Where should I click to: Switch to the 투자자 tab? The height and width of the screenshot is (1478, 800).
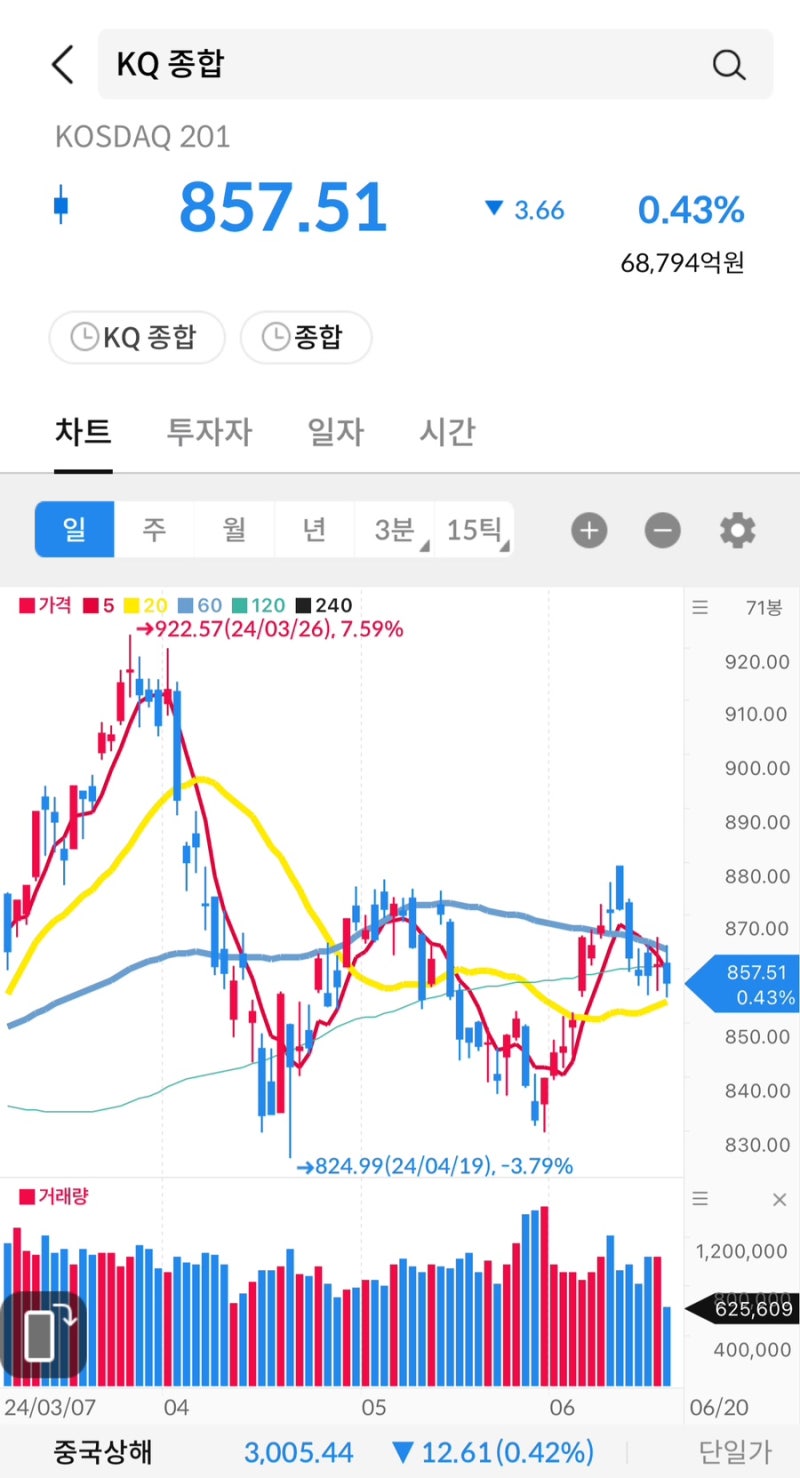pos(208,432)
